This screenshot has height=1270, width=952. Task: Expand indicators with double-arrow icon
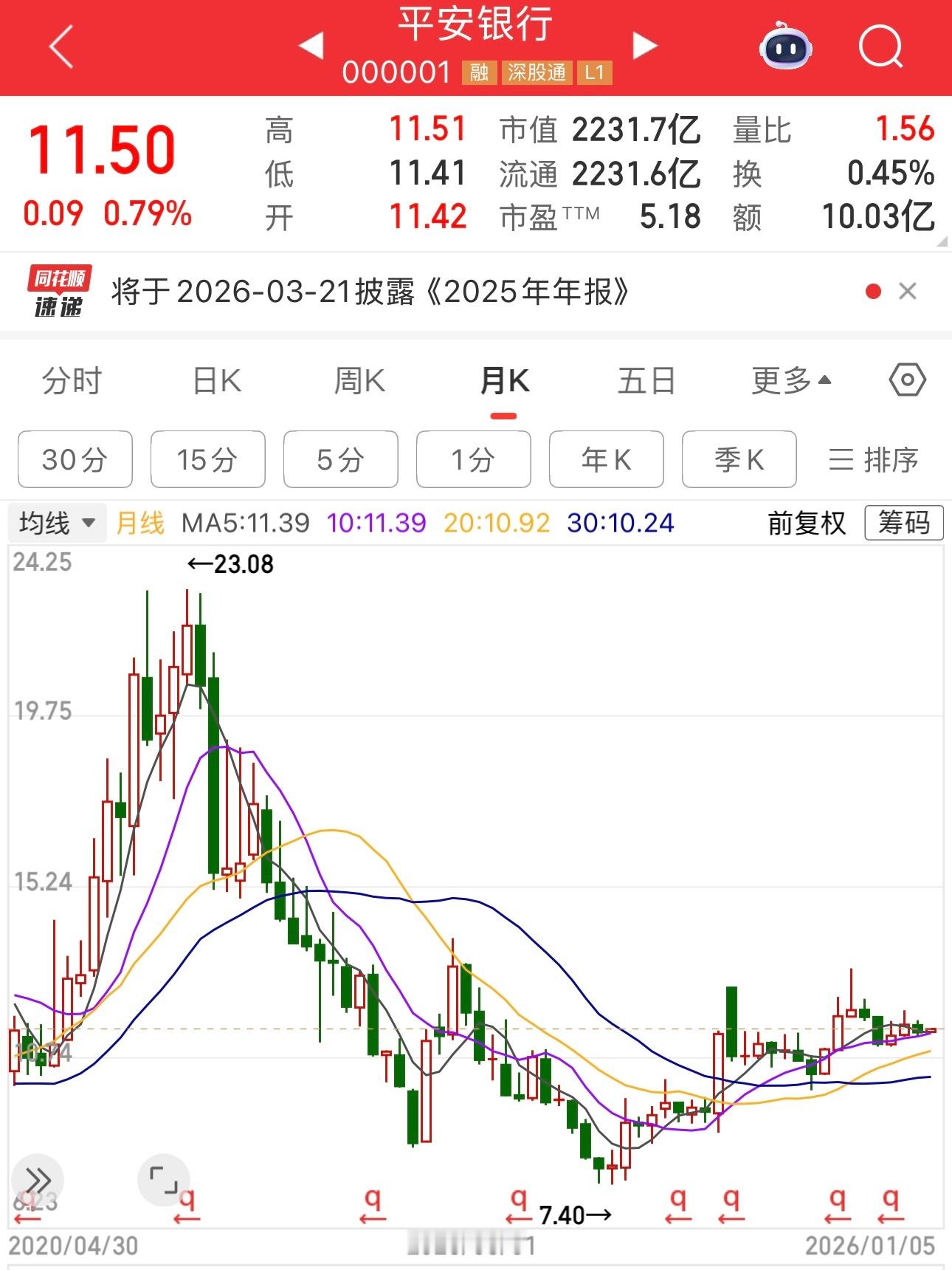point(38,1180)
